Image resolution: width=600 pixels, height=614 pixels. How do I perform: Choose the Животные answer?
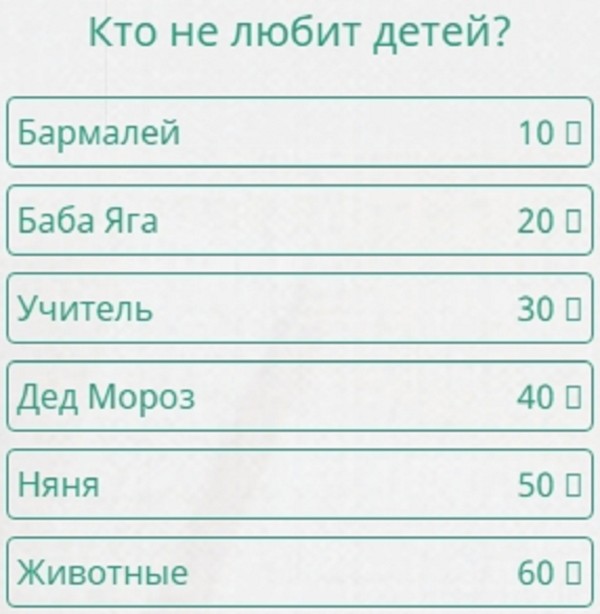point(300,573)
